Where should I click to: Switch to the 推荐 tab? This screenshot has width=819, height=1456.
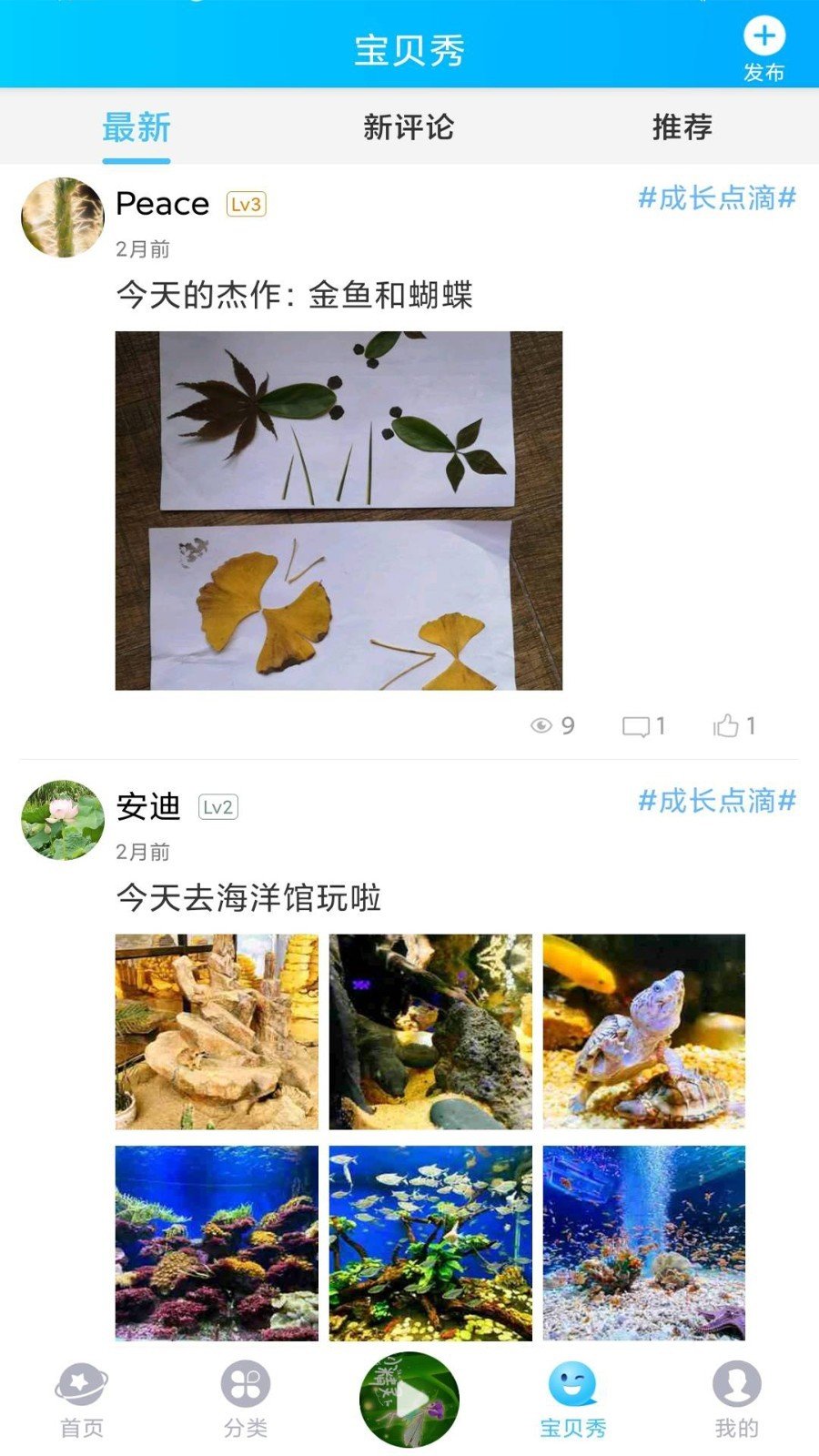coord(682,127)
